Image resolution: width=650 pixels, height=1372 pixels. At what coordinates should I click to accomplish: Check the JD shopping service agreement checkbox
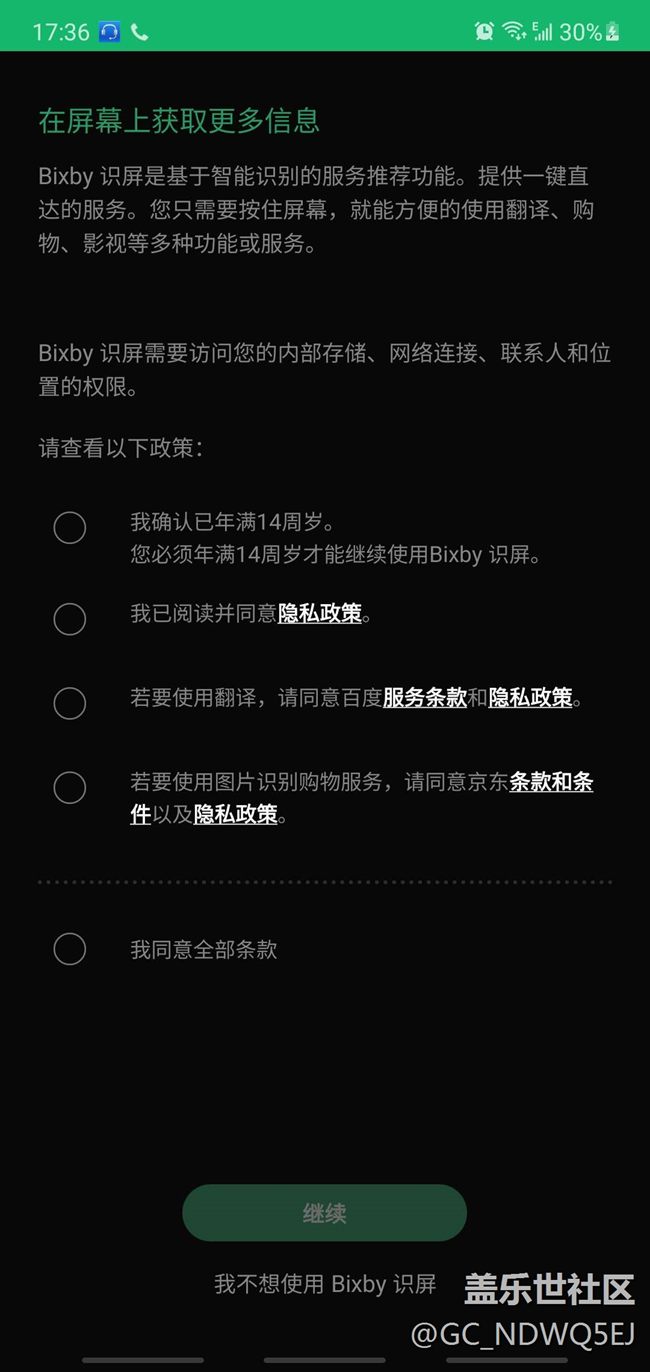pyautogui.click(x=70, y=788)
